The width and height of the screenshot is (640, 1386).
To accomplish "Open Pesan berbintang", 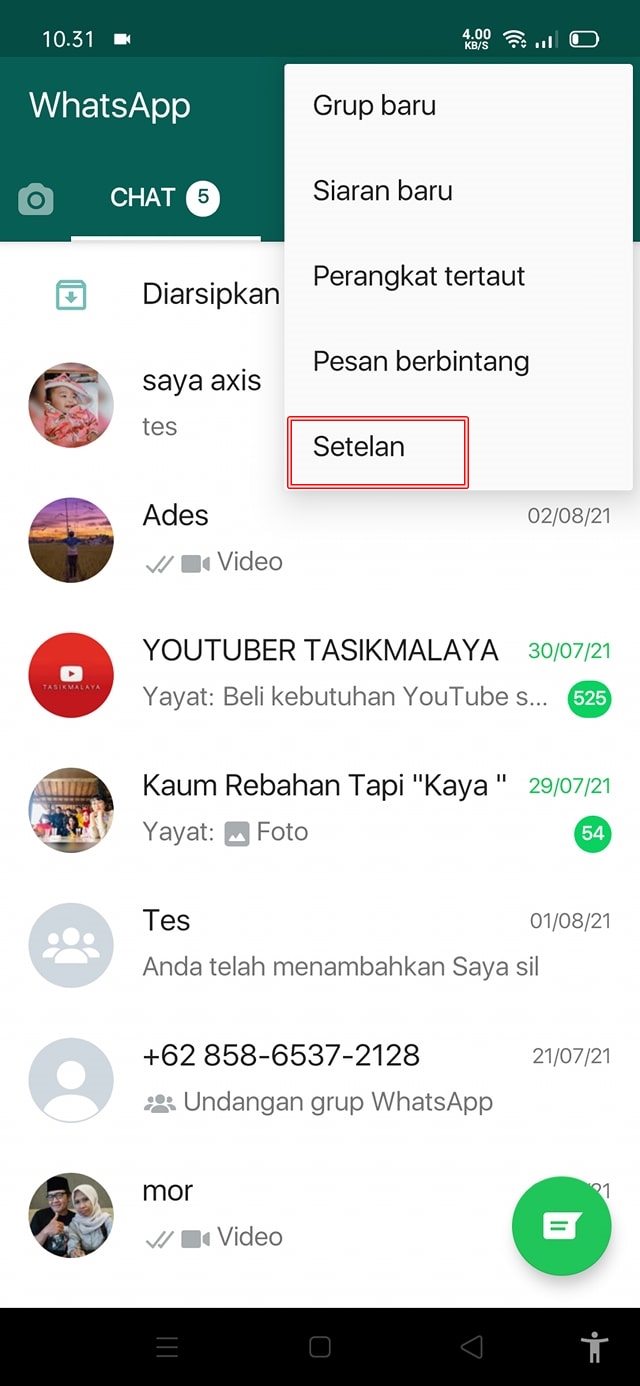I will (x=421, y=361).
